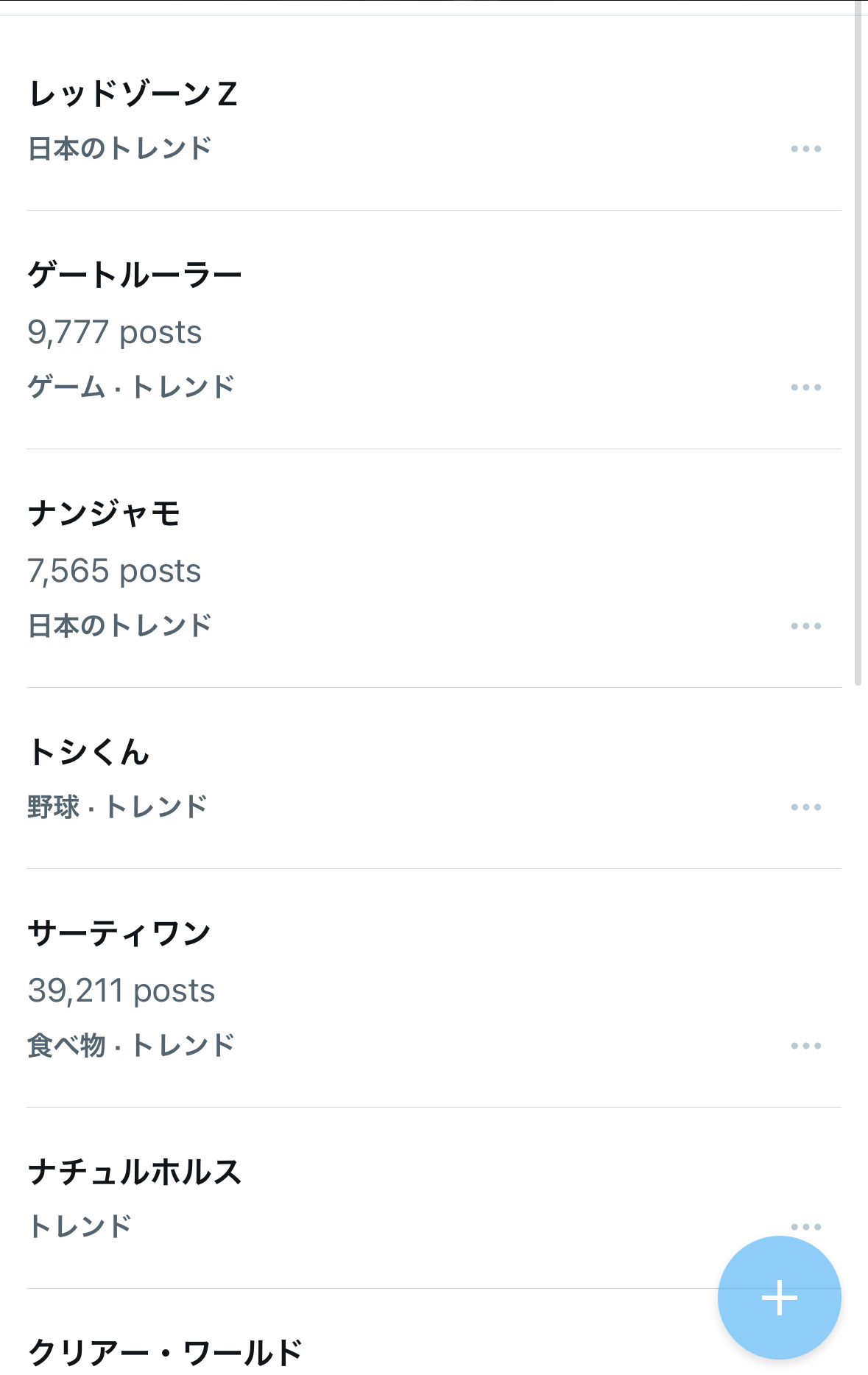Image resolution: width=868 pixels, height=1375 pixels.
Task: Open the レッドゾーンZ trend
Action: (133, 94)
